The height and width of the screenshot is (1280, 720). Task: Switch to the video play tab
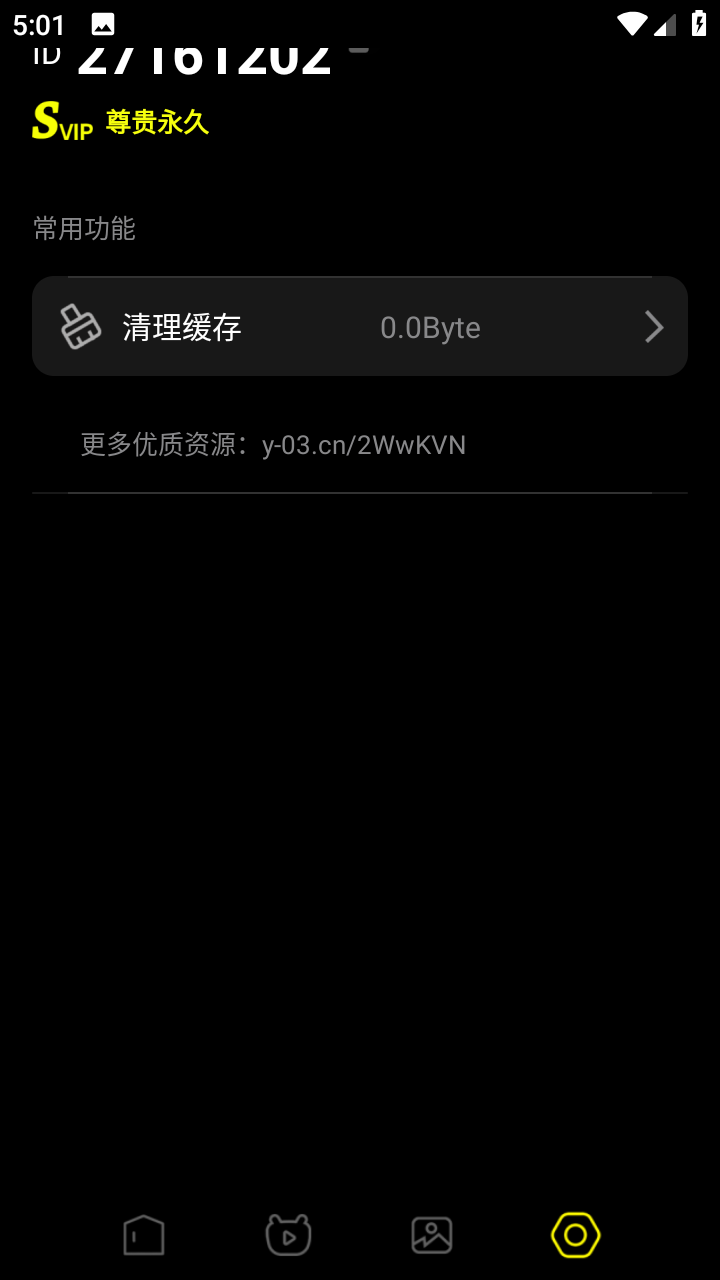coord(288,1235)
